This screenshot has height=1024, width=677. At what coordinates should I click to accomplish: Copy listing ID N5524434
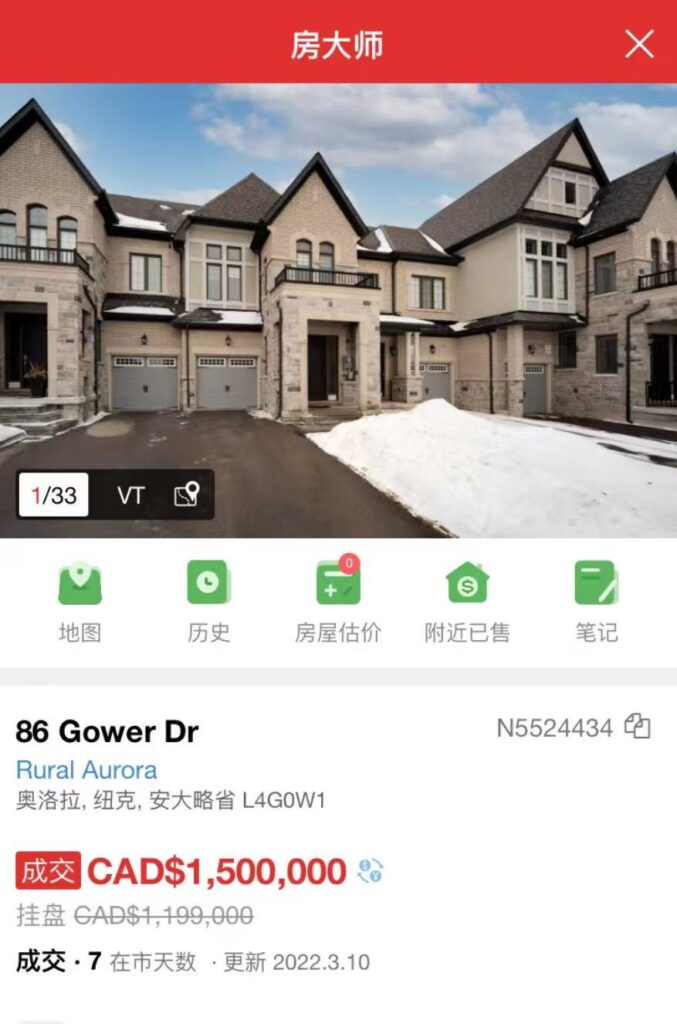click(x=637, y=727)
